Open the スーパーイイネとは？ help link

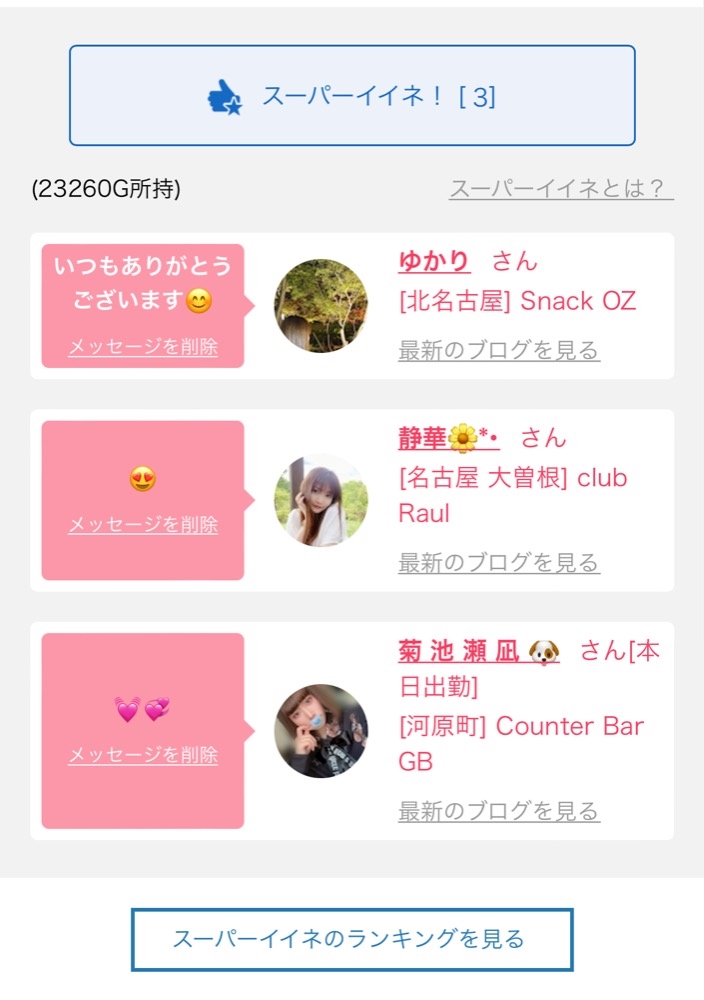tap(560, 188)
